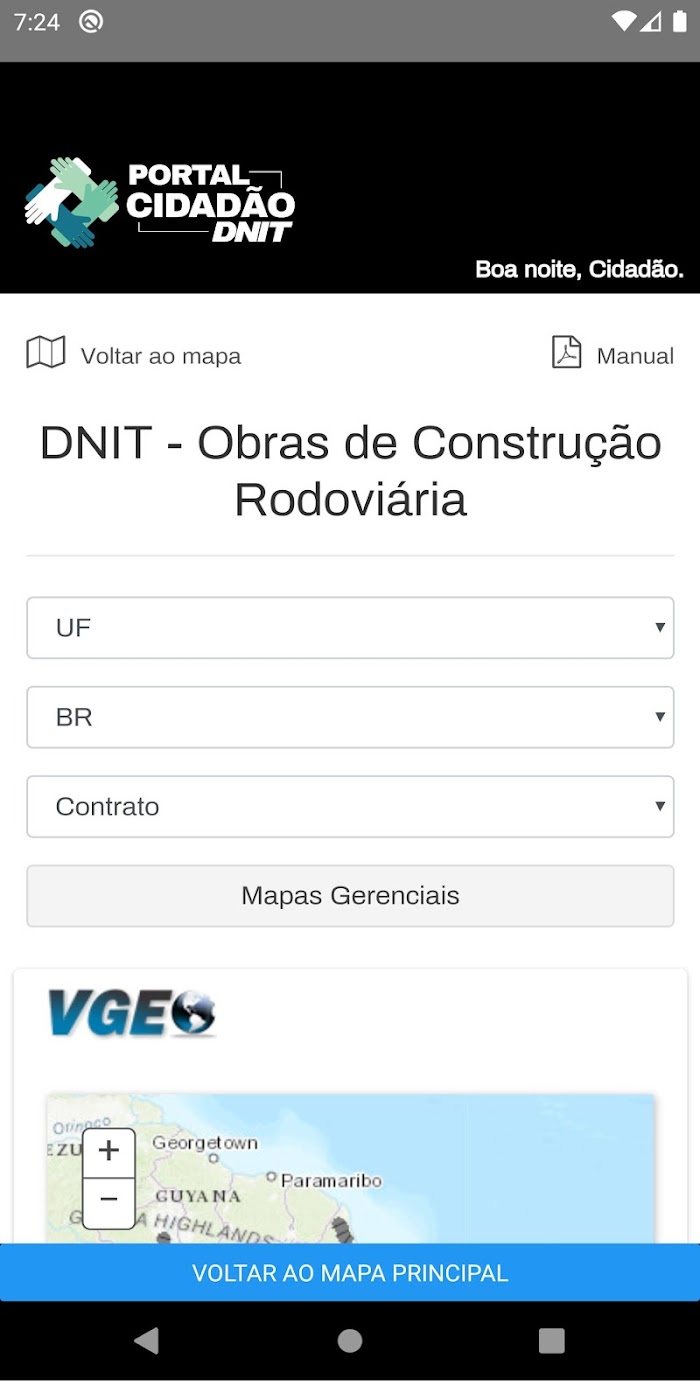Viewport: 700px width, 1400px height.
Task: Tap the Mapas Gerenciais button
Action: click(350, 896)
